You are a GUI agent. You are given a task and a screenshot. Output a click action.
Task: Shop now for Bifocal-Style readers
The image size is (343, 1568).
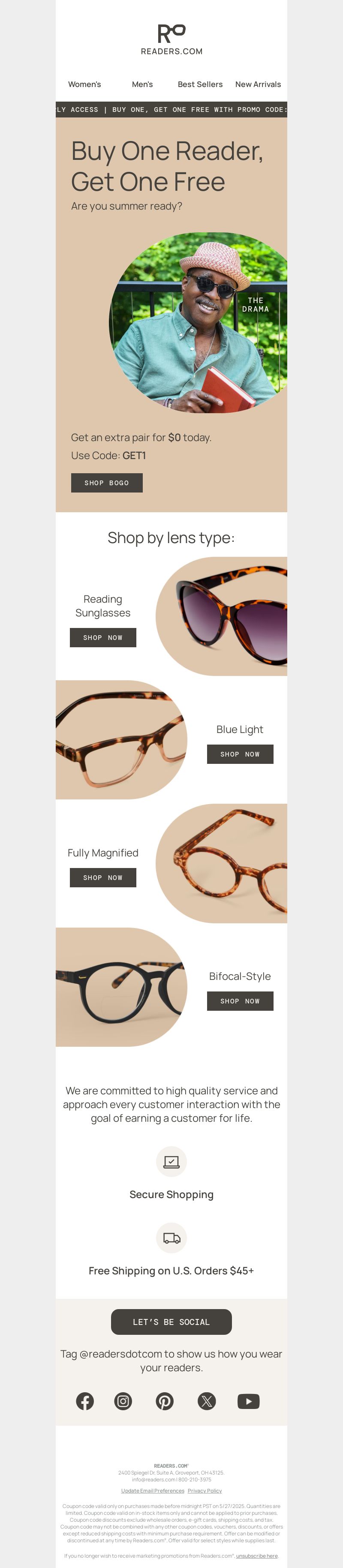coord(240,1001)
